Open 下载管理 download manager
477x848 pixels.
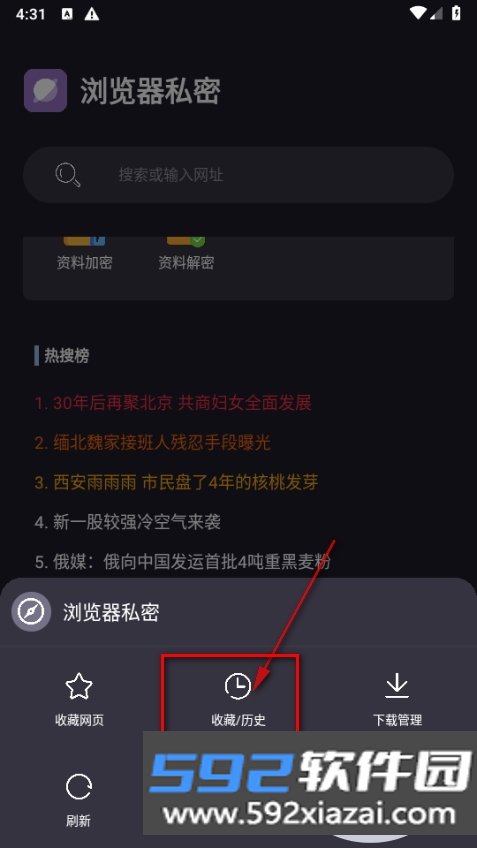coord(397,699)
